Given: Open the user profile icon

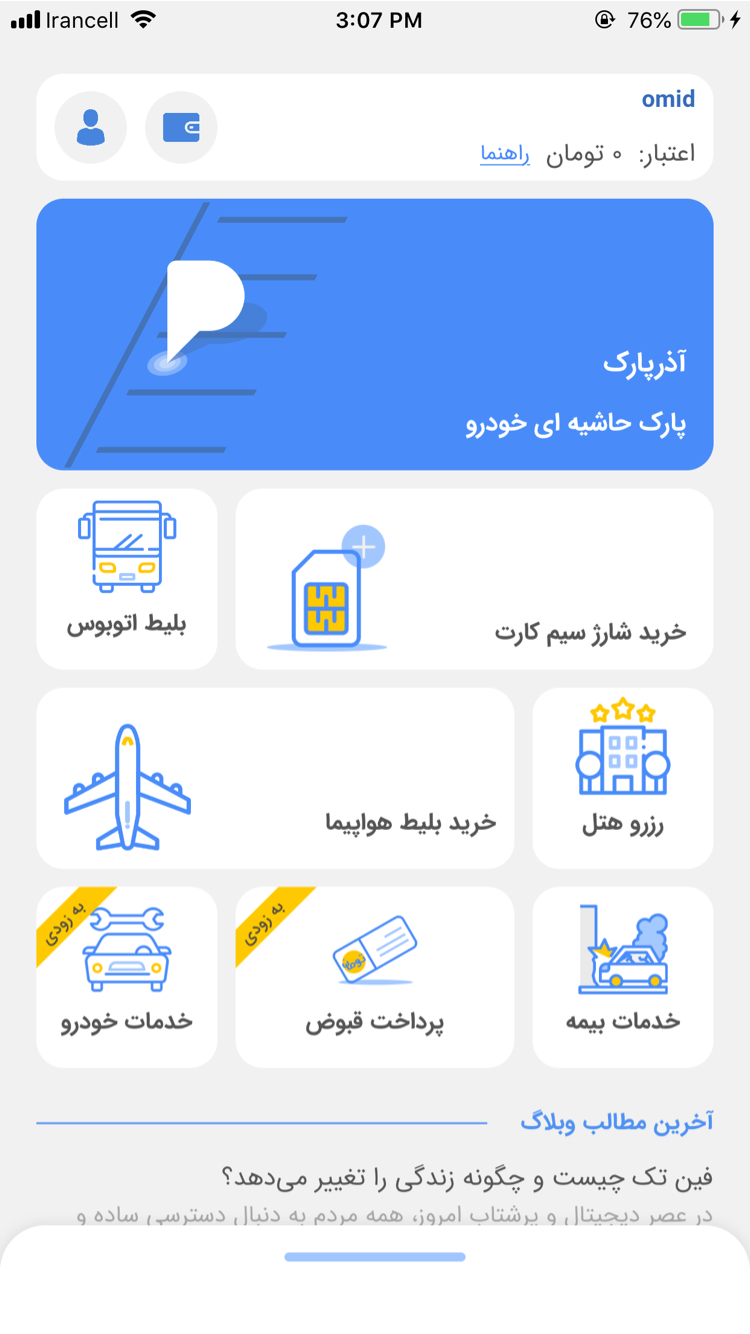Looking at the screenshot, I should (x=91, y=127).
